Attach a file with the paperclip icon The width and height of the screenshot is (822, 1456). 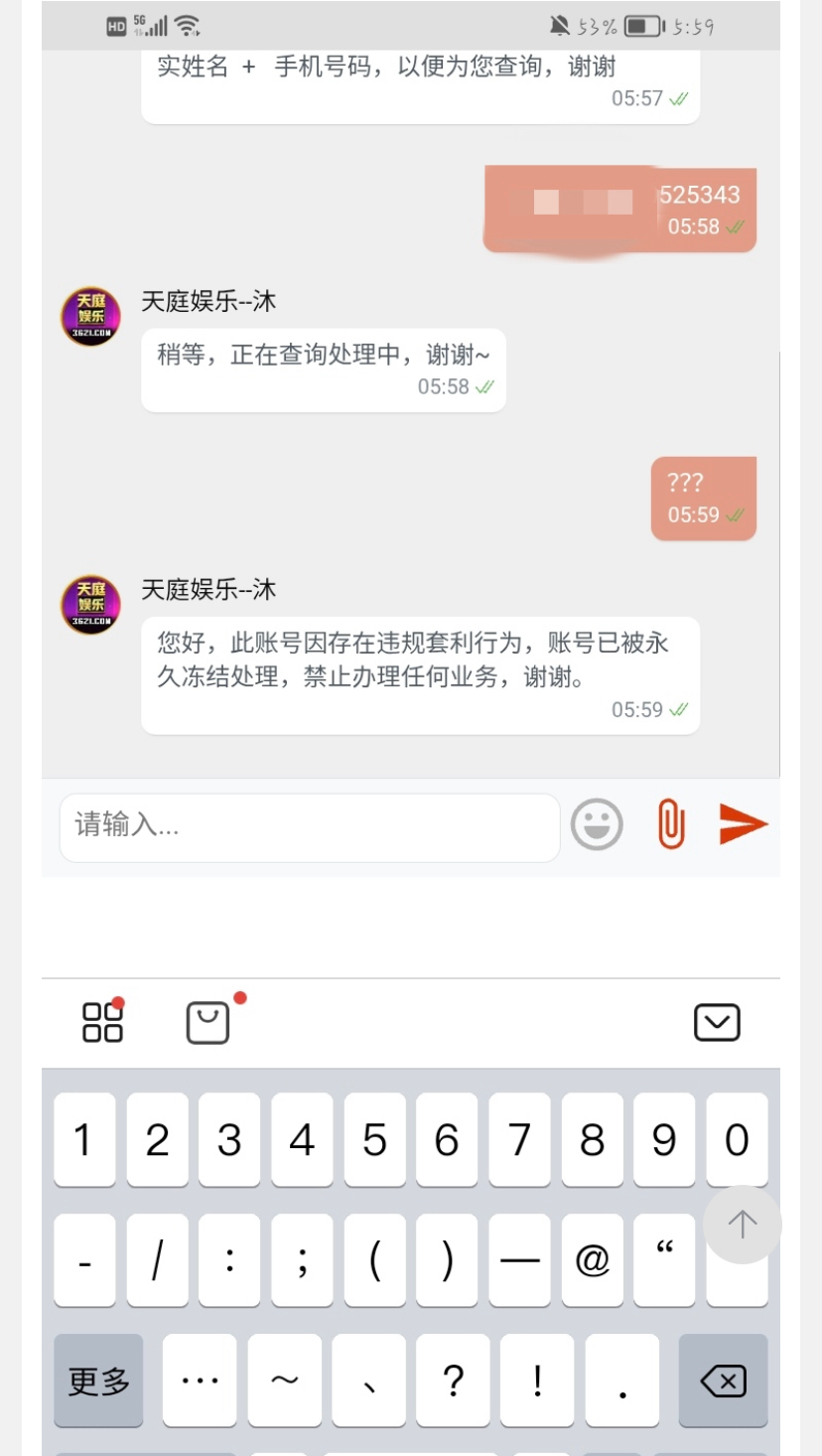[x=672, y=824]
